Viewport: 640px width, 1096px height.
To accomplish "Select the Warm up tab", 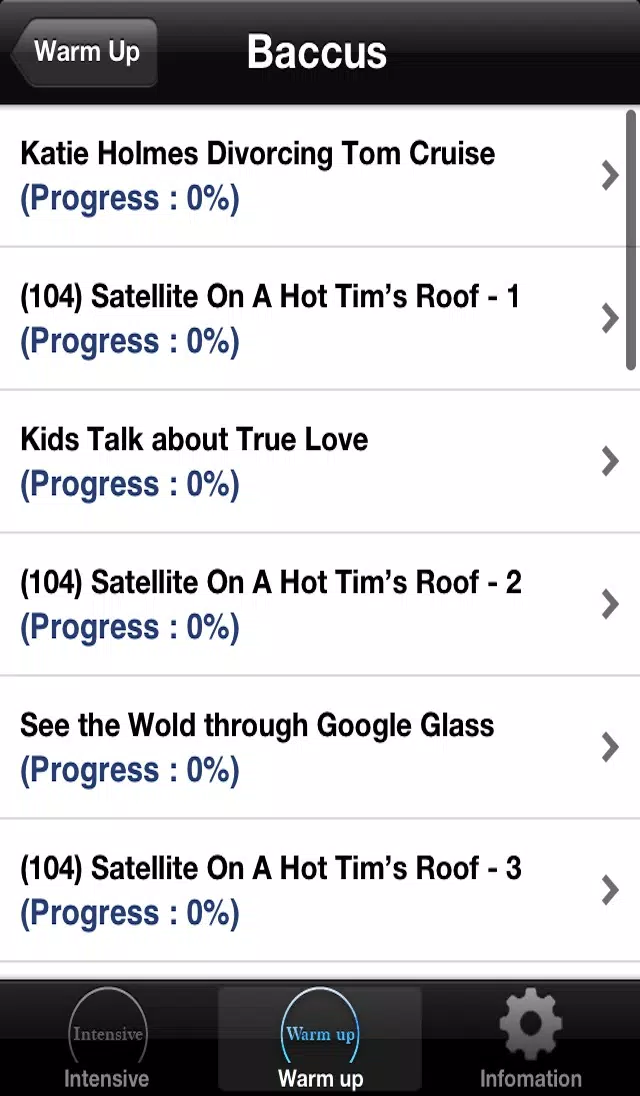I will pyautogui.click(x=320, y=1039).
